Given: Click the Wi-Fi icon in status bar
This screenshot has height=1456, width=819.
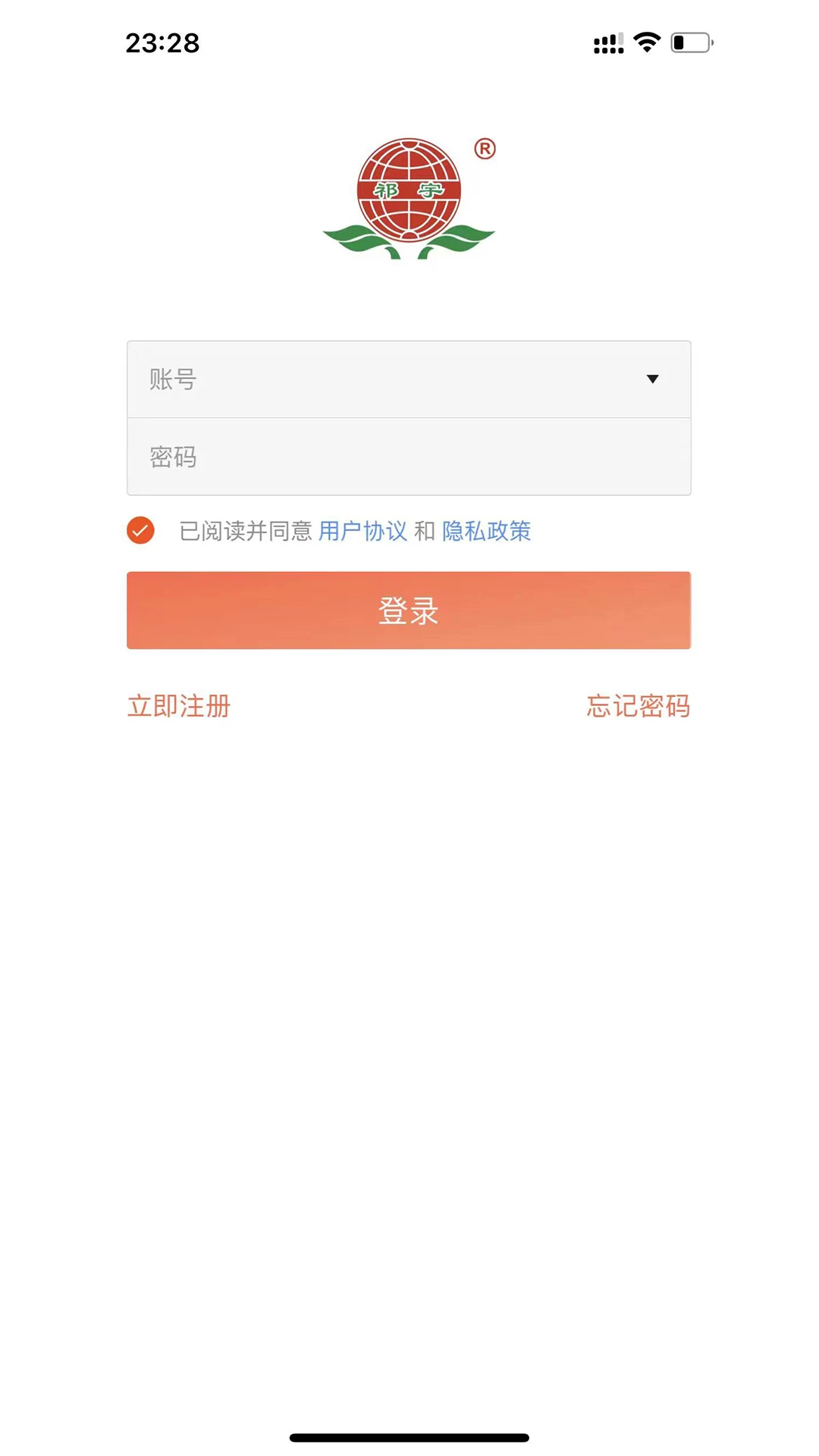Looking at the screenshot, I should point(645,43).
